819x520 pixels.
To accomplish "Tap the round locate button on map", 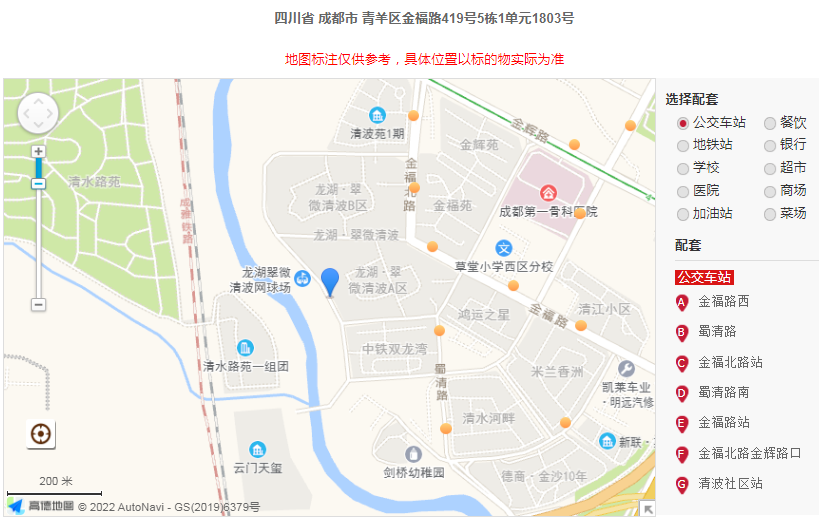I will (41, 434).
